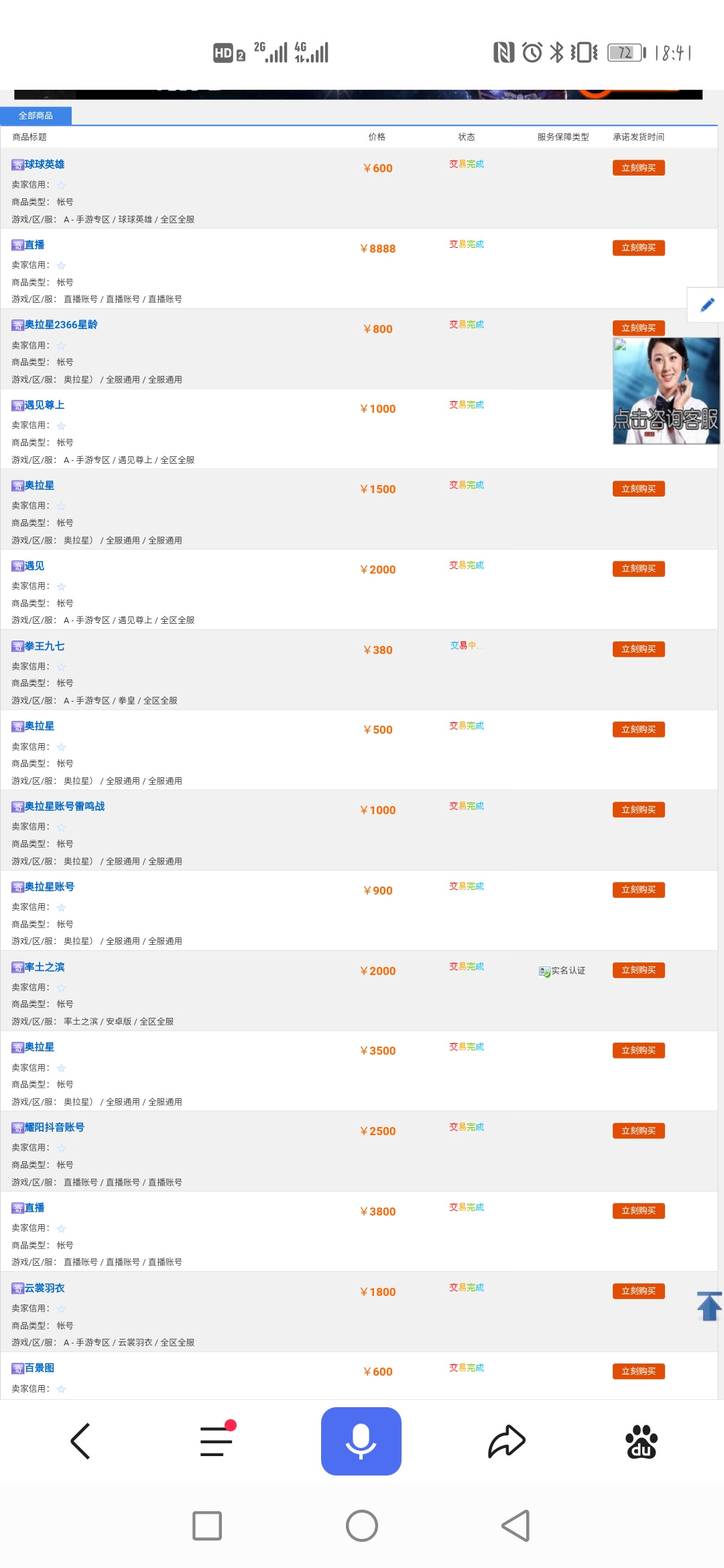Open the browser menu with red dot
The image size is (724, 1568).
pos(217,1441)
